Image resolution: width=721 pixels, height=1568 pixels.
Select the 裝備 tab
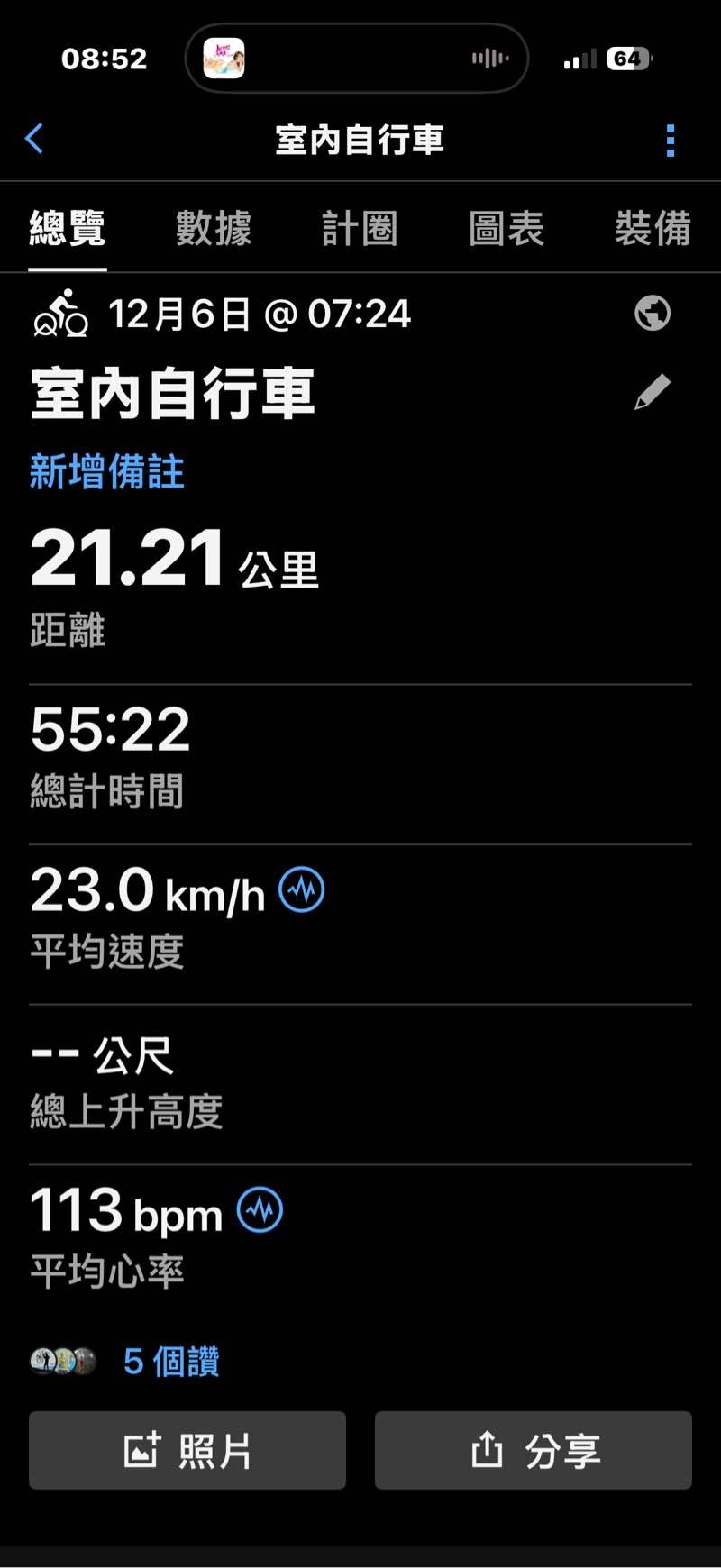tap(653, 228)
